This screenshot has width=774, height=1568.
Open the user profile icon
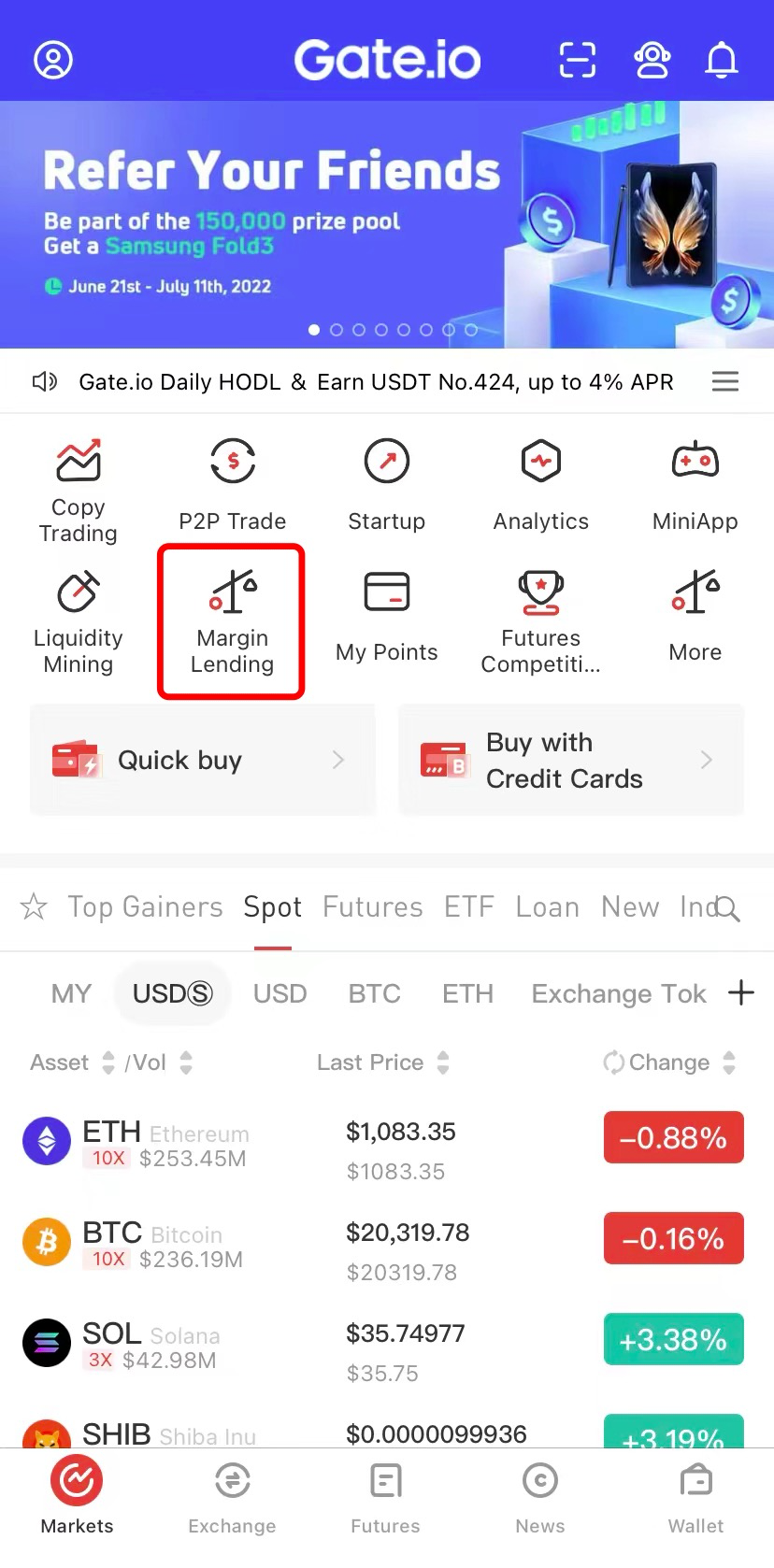click(x=53, y=60)
